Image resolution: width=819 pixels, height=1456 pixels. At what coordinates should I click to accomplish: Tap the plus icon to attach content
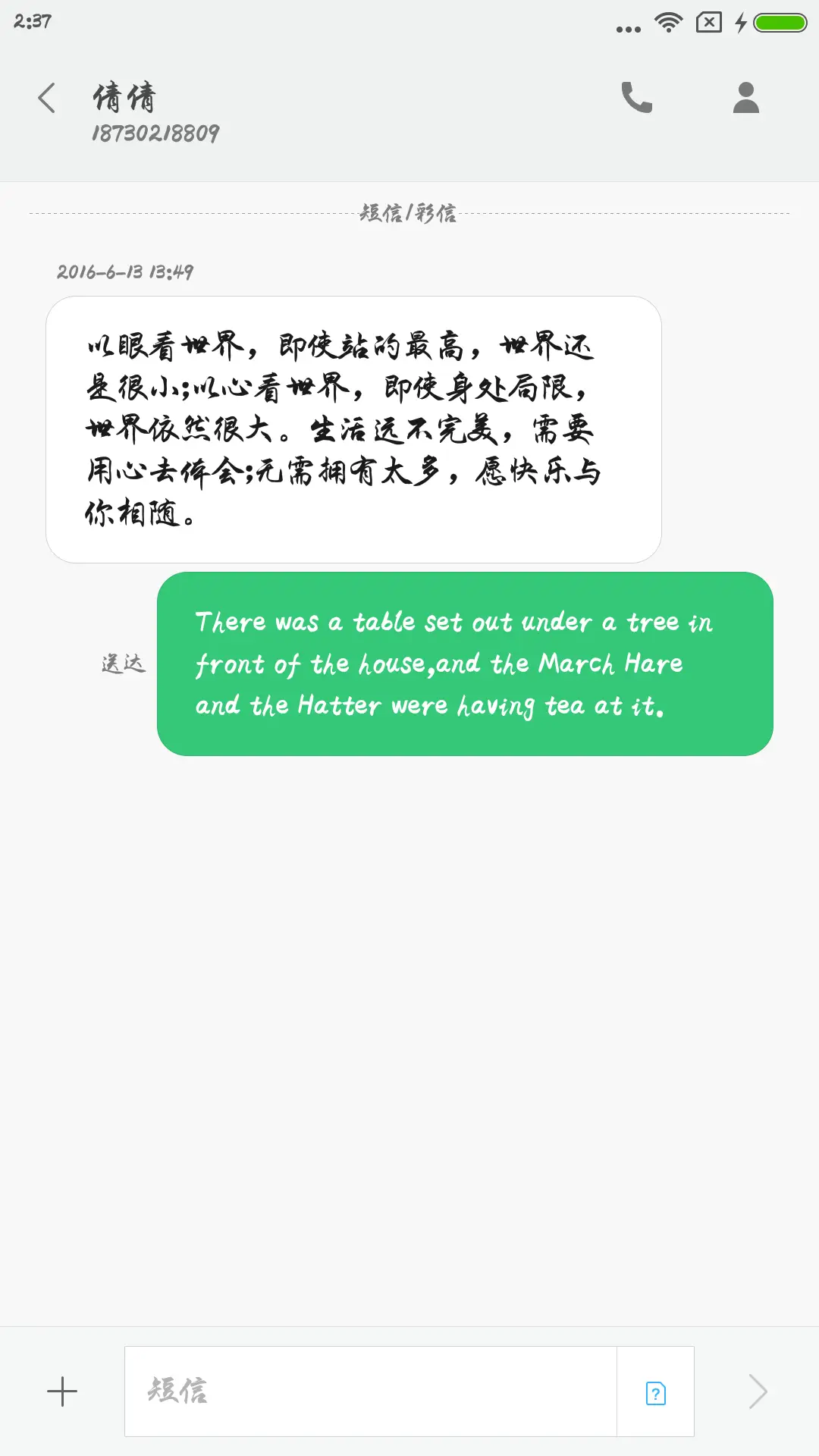pyautogui.click(x=62, y=1392)
